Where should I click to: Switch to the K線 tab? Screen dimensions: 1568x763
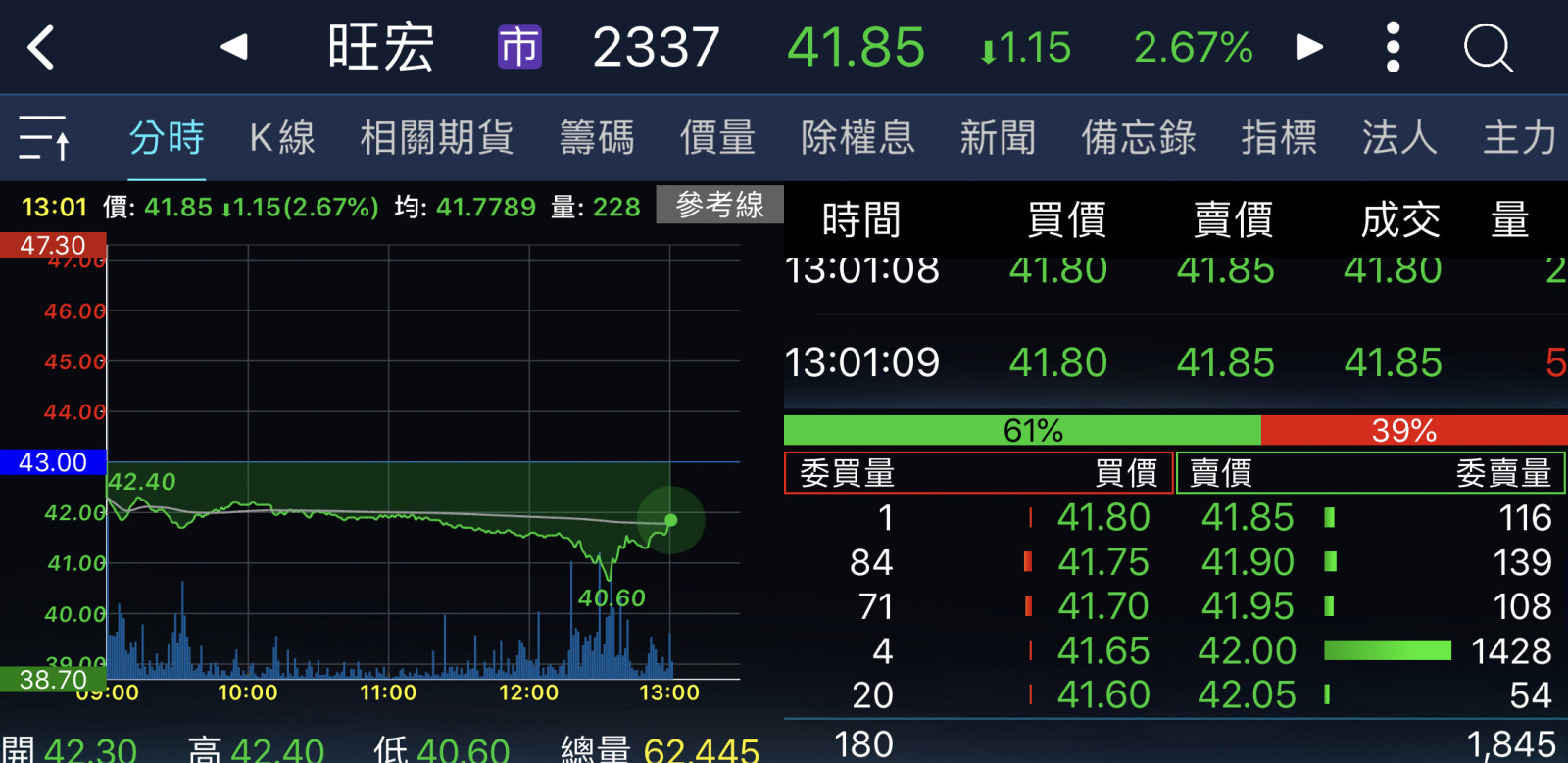point(282,137)
